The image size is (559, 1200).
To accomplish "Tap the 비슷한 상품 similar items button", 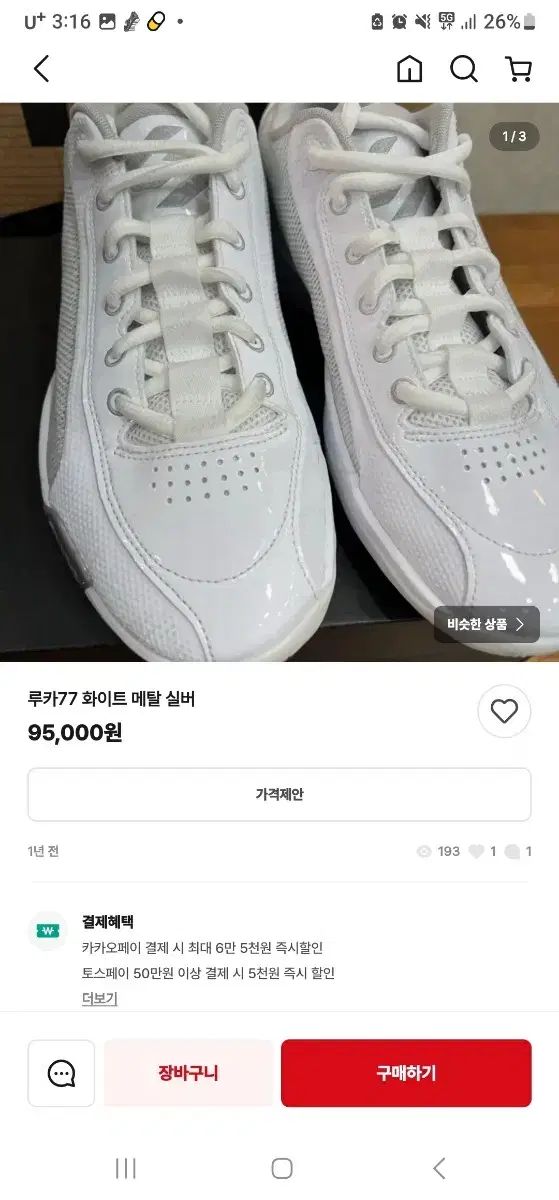I will point(486,624).
